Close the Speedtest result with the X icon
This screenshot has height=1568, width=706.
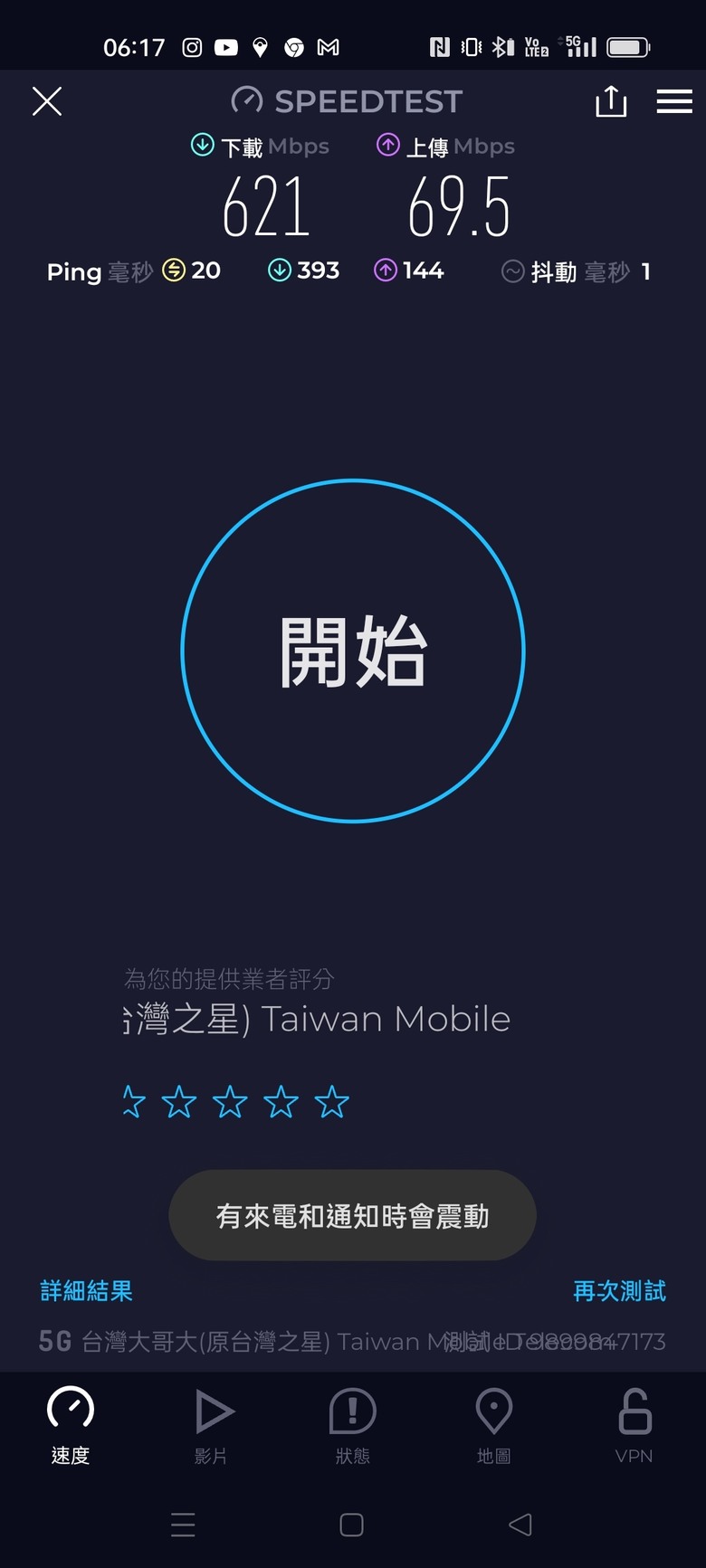tap(47, 101)
